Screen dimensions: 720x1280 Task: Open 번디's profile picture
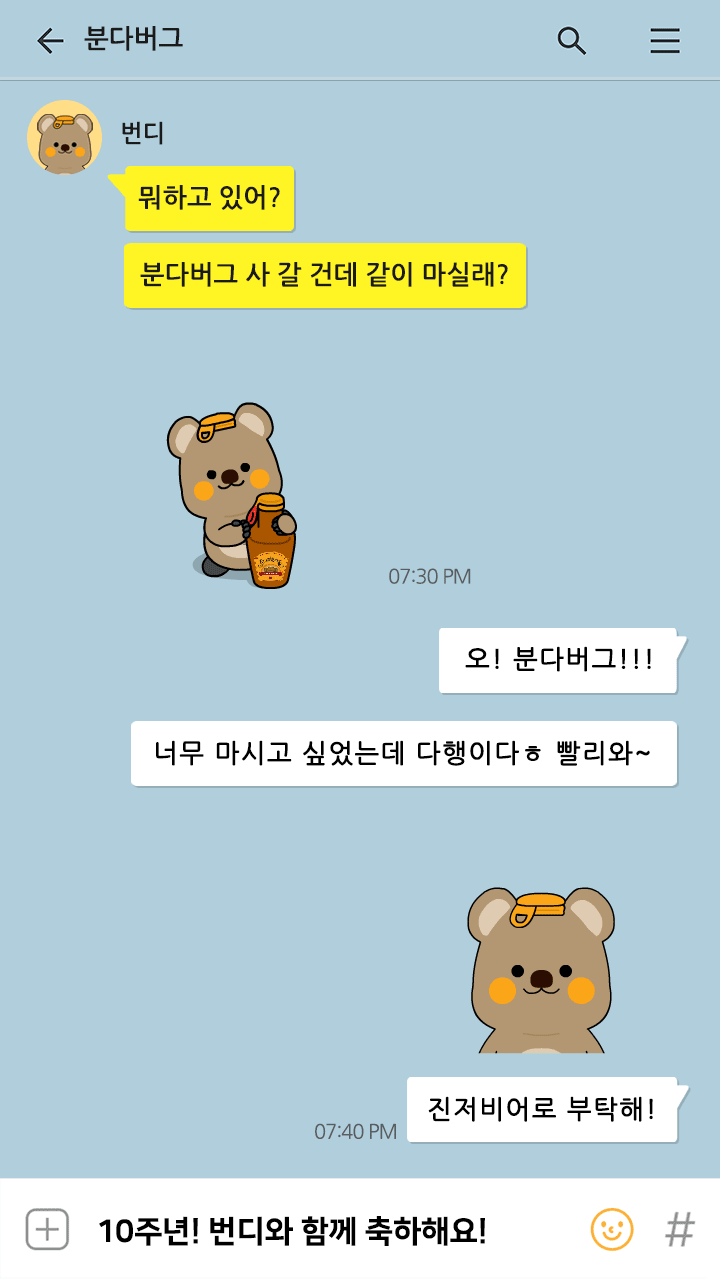tap(64, 138)
